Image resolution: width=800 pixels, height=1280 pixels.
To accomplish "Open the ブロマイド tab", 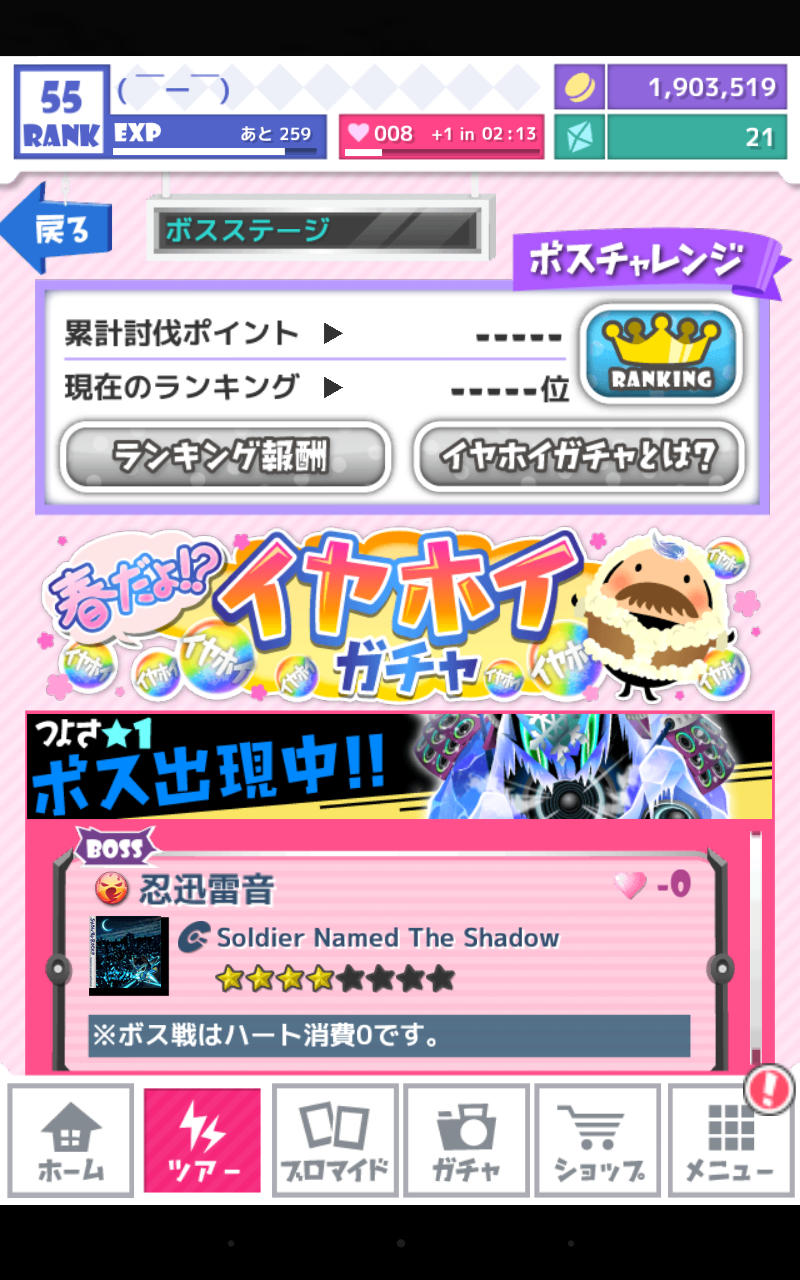I will coord(335,1141).
